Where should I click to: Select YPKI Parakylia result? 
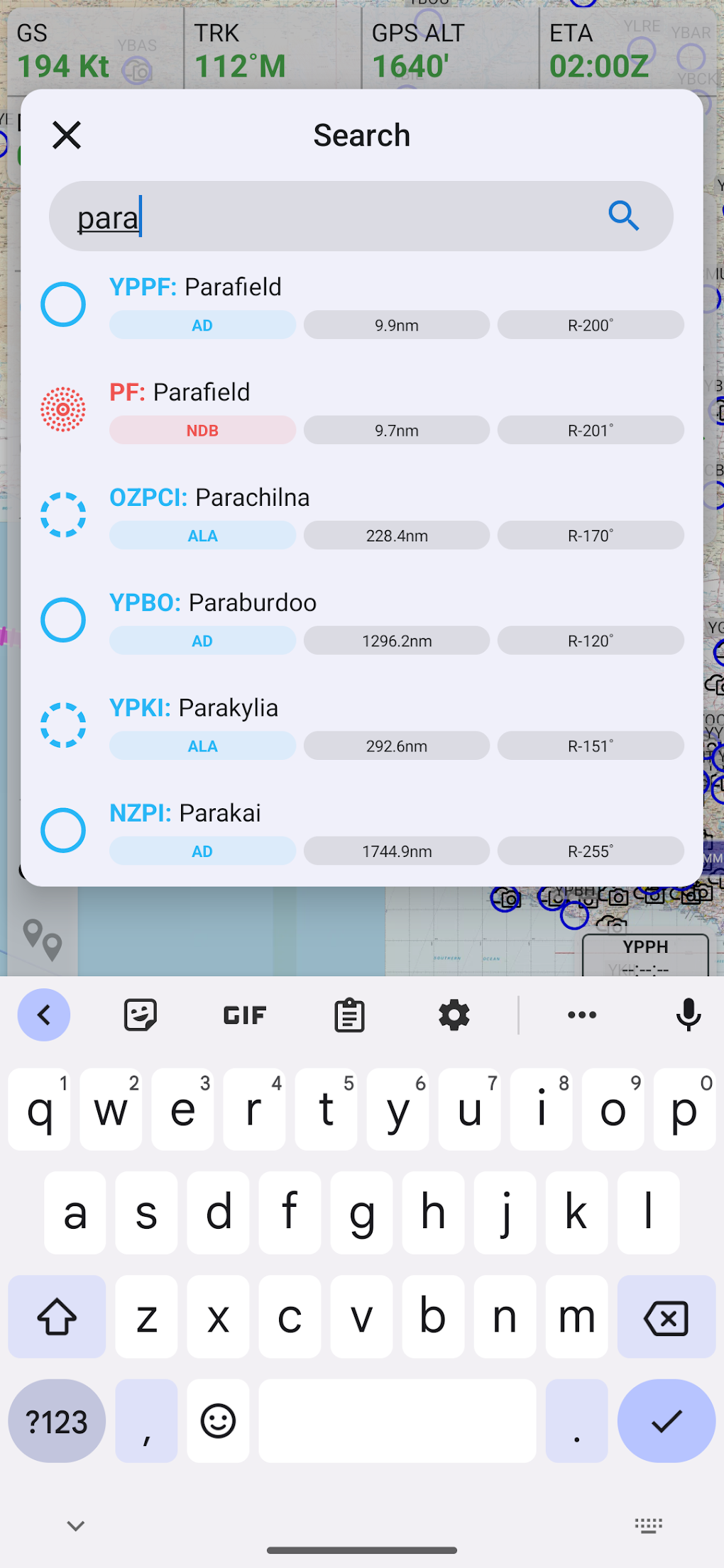[361, 725]
